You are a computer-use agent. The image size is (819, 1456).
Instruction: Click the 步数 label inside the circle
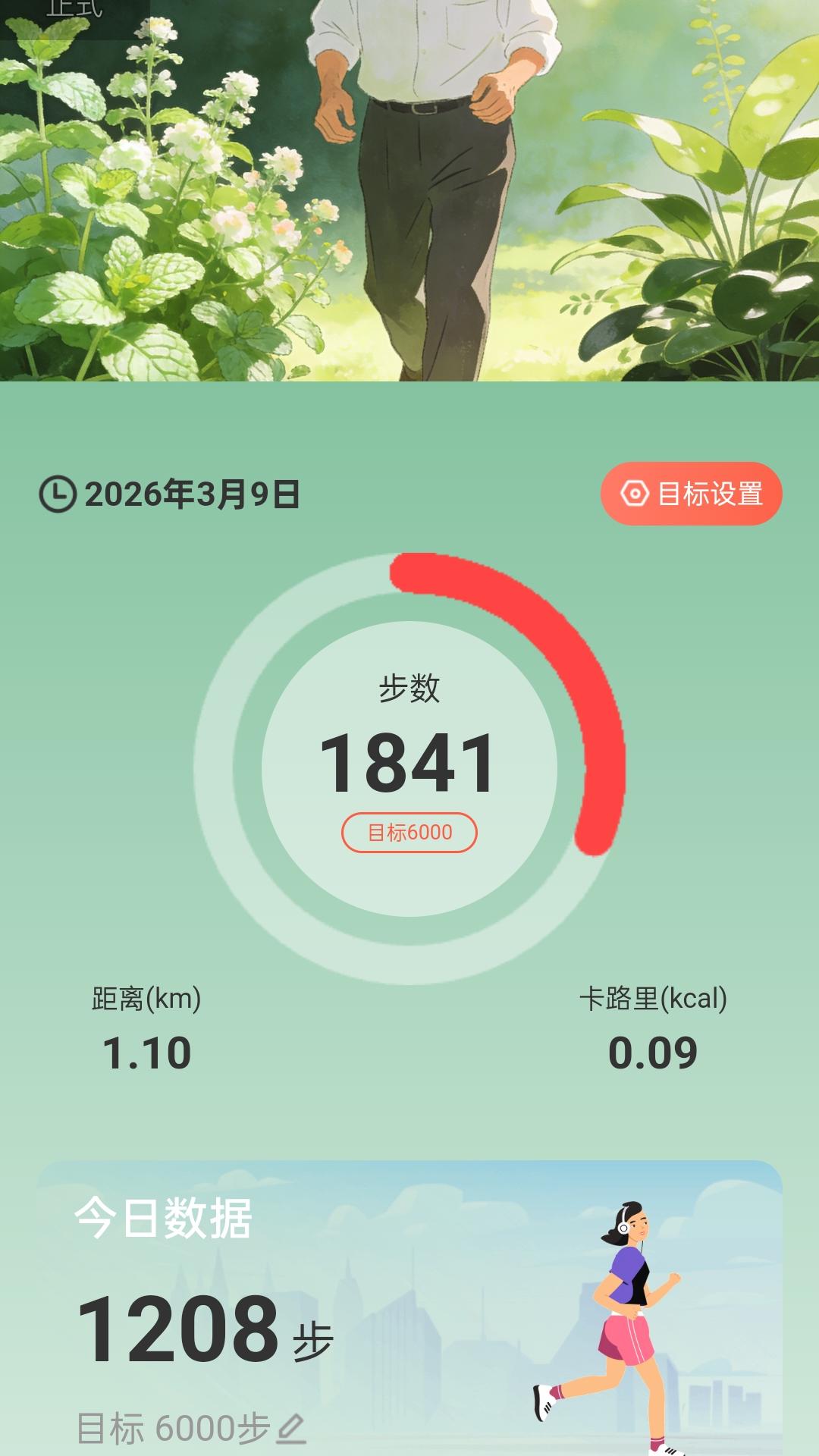pyautogui.click(x=409, y=688)
